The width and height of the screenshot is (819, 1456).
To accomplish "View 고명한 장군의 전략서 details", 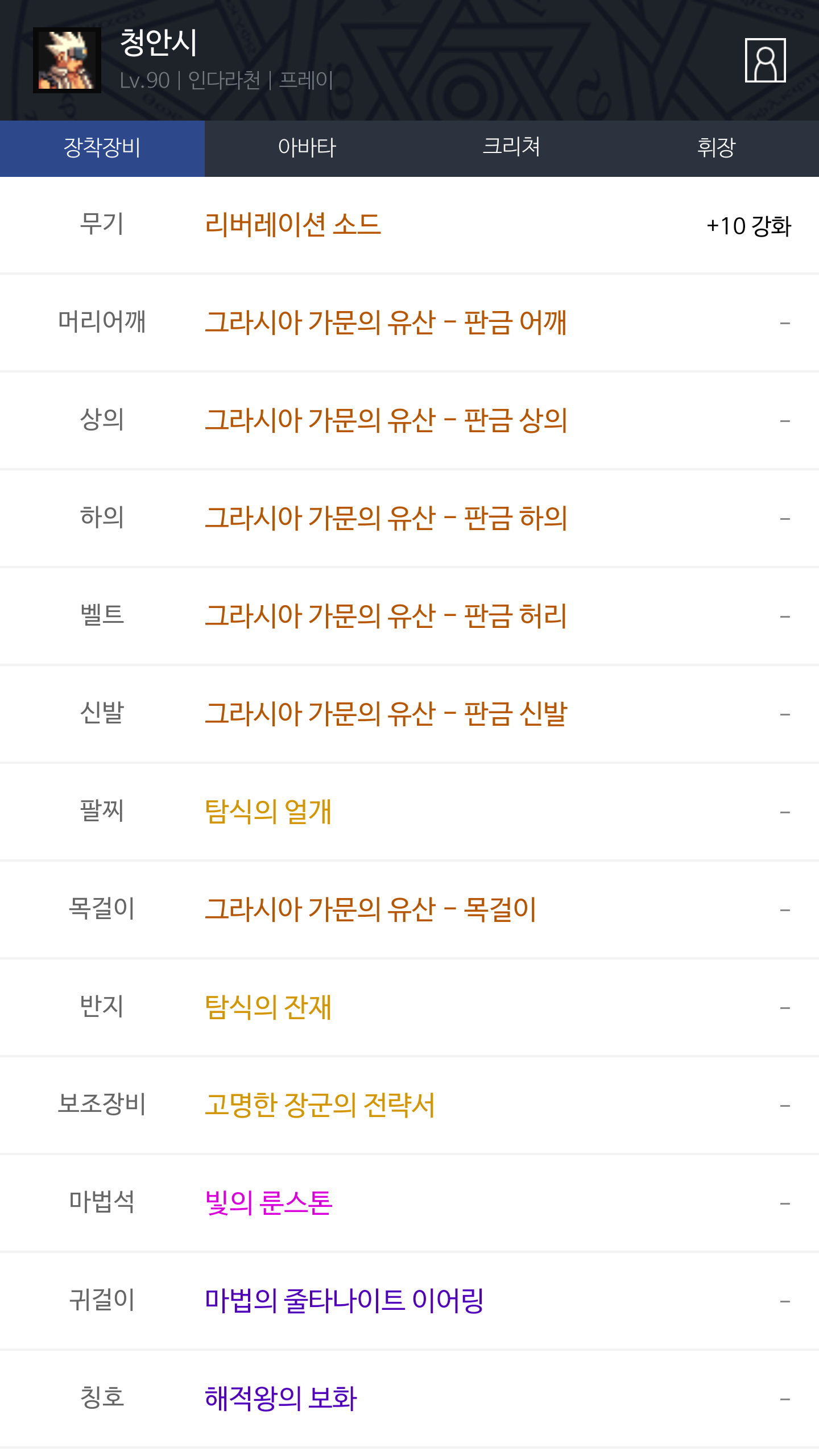I will [x=320, y=1105].
